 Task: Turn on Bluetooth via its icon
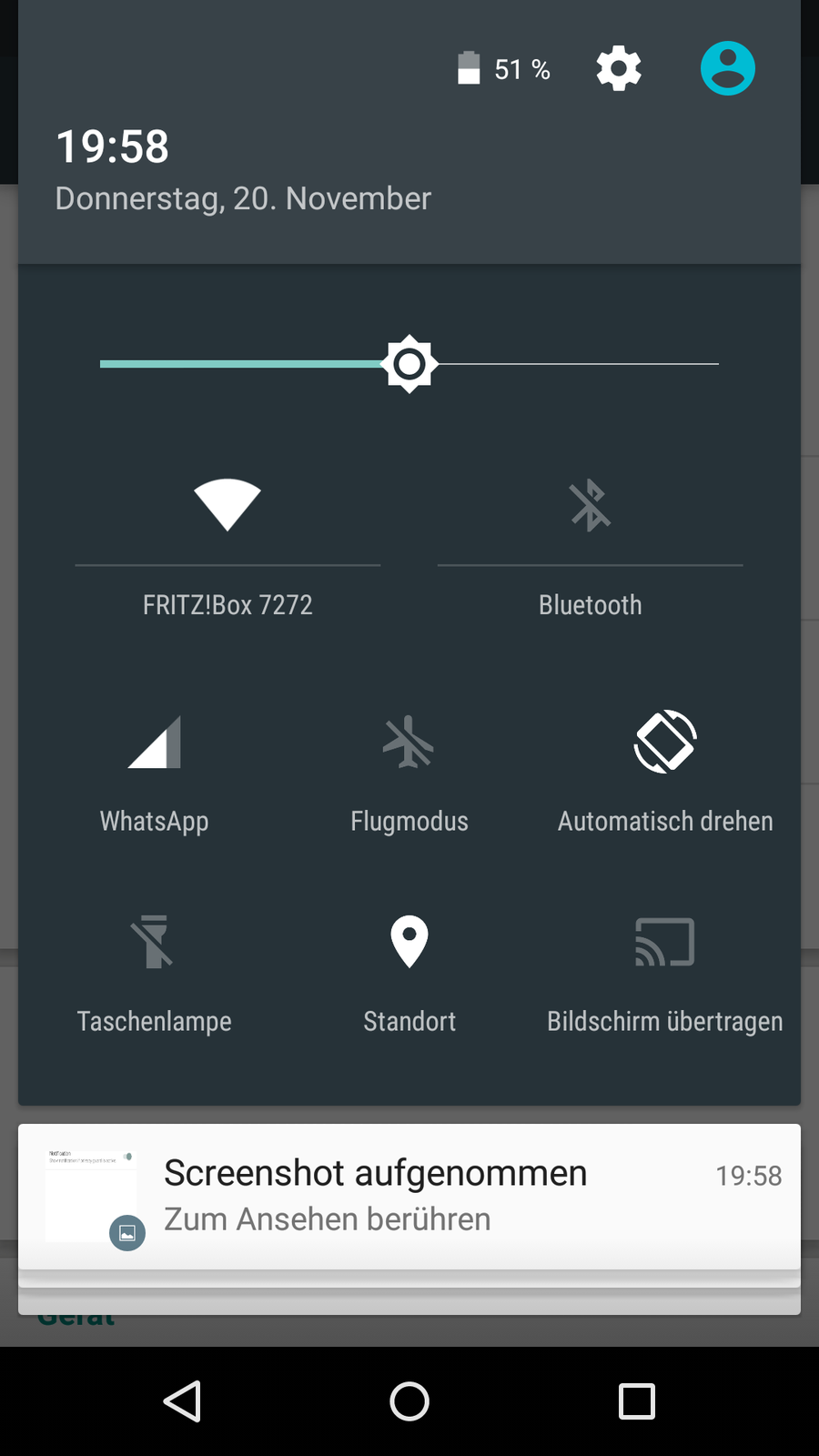tap(590, 504)
